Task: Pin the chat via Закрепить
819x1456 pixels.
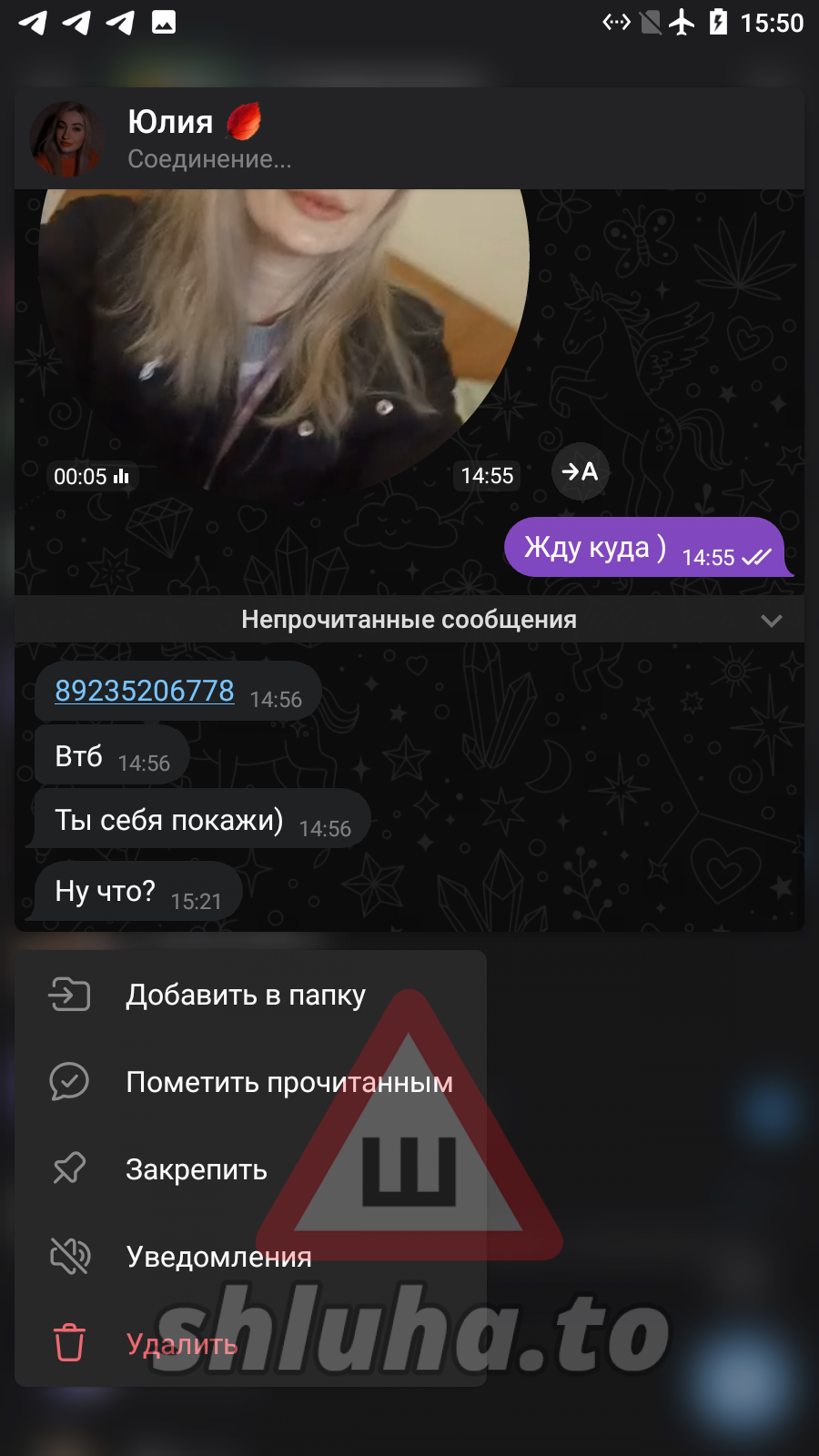Action: tap(197, 1170)
